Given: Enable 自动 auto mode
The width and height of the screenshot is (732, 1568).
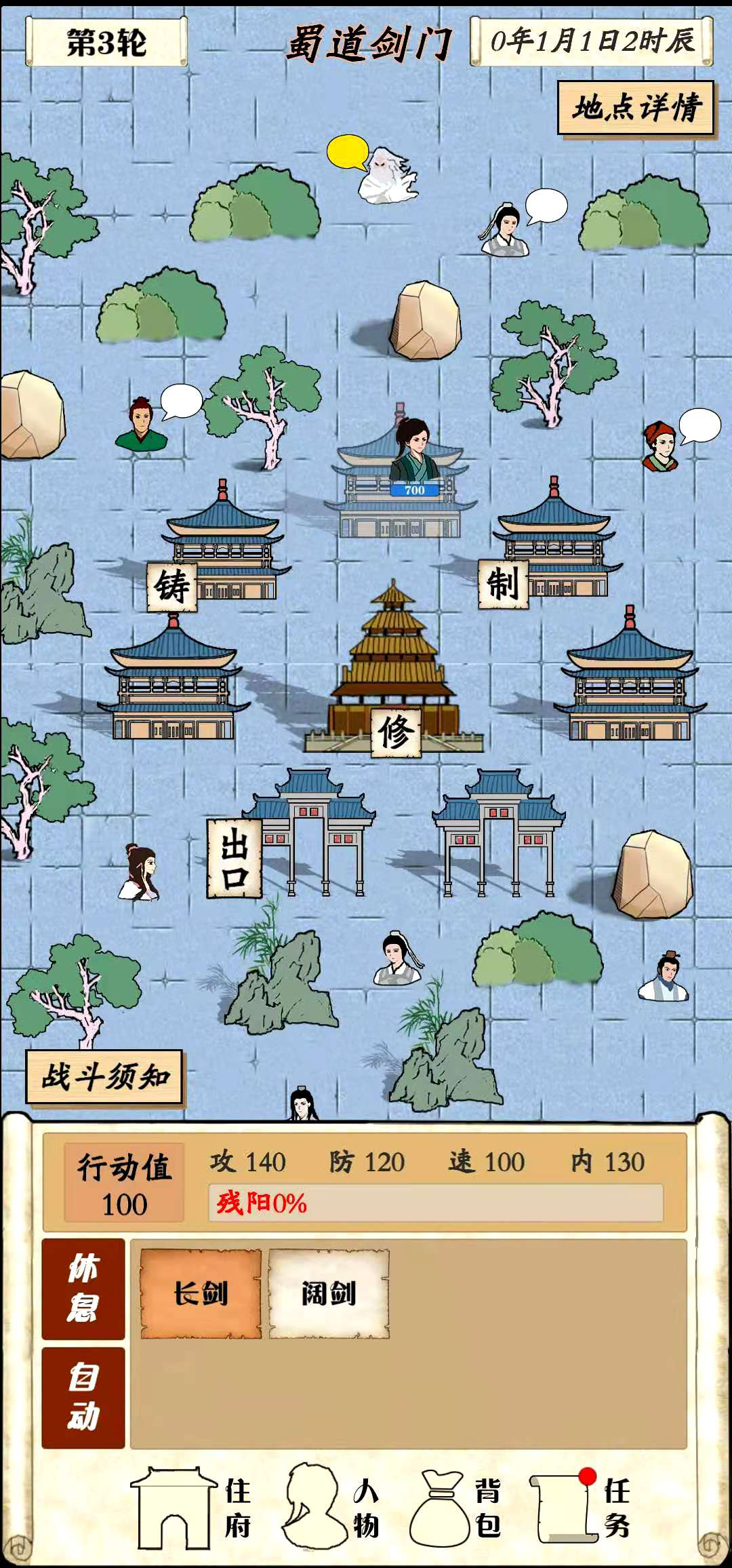Looking at the screenshot, I should coord(83,1397).
